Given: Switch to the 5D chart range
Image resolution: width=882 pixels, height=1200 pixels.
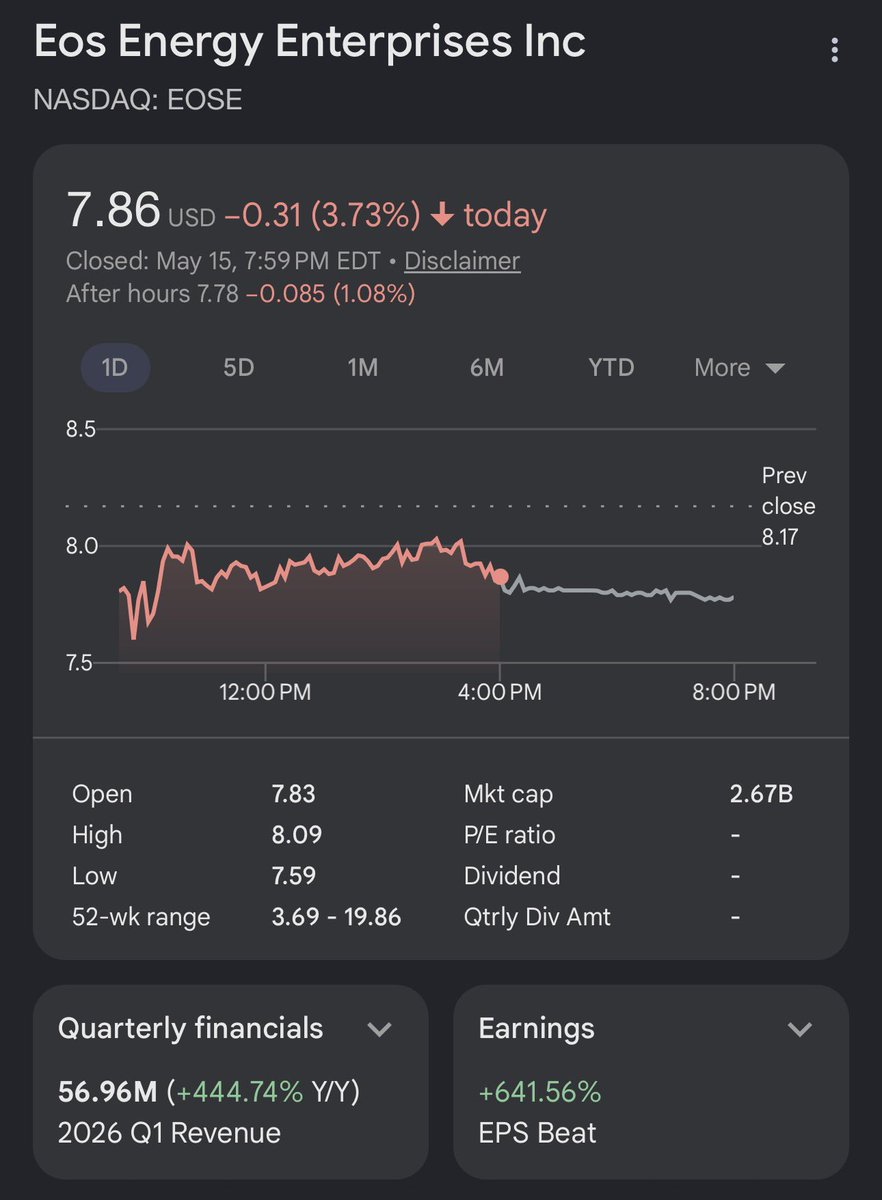Looking at the screenshot, I should click(x=238, y=368).
